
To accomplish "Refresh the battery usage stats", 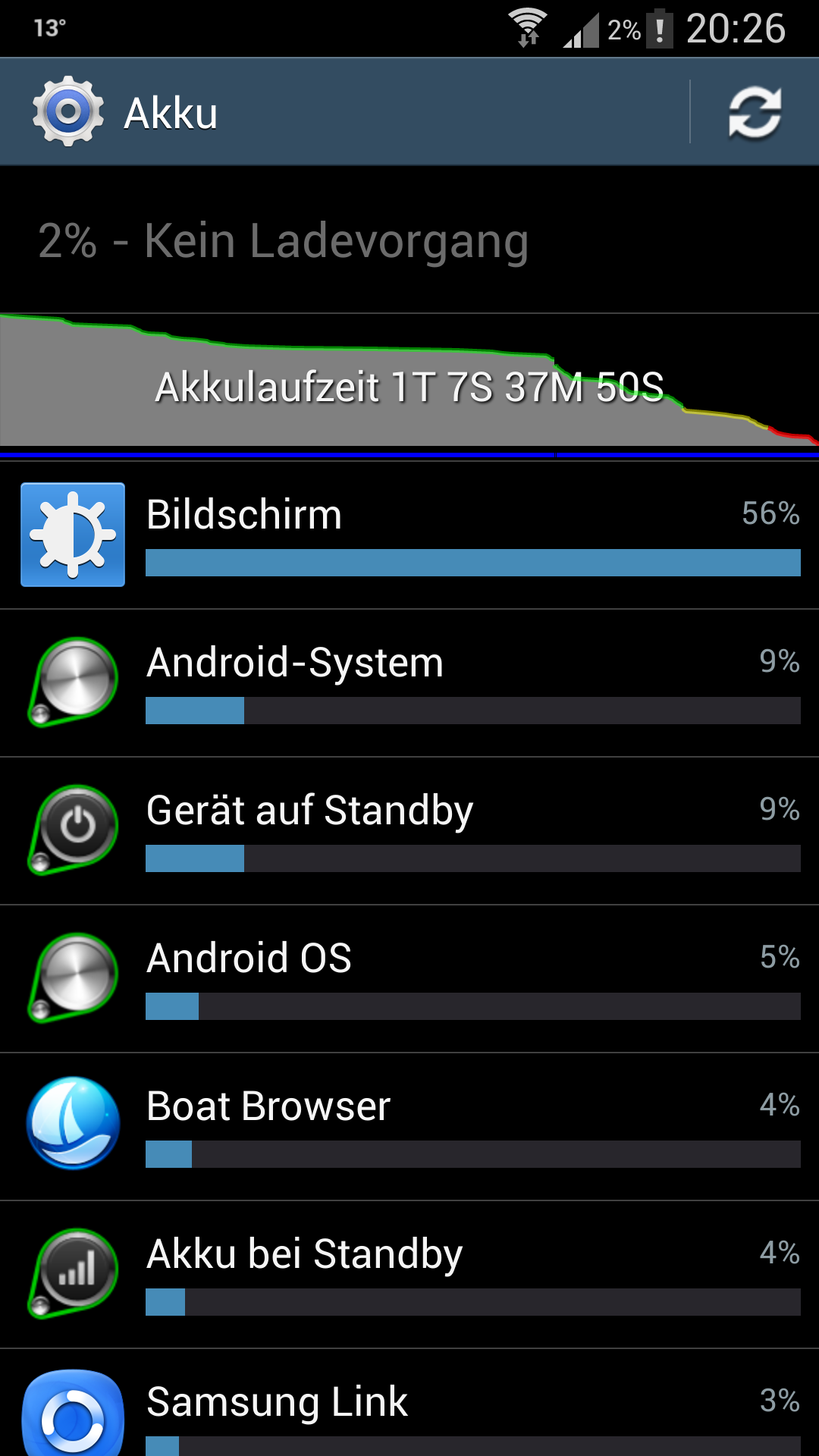I will [755, 113].
